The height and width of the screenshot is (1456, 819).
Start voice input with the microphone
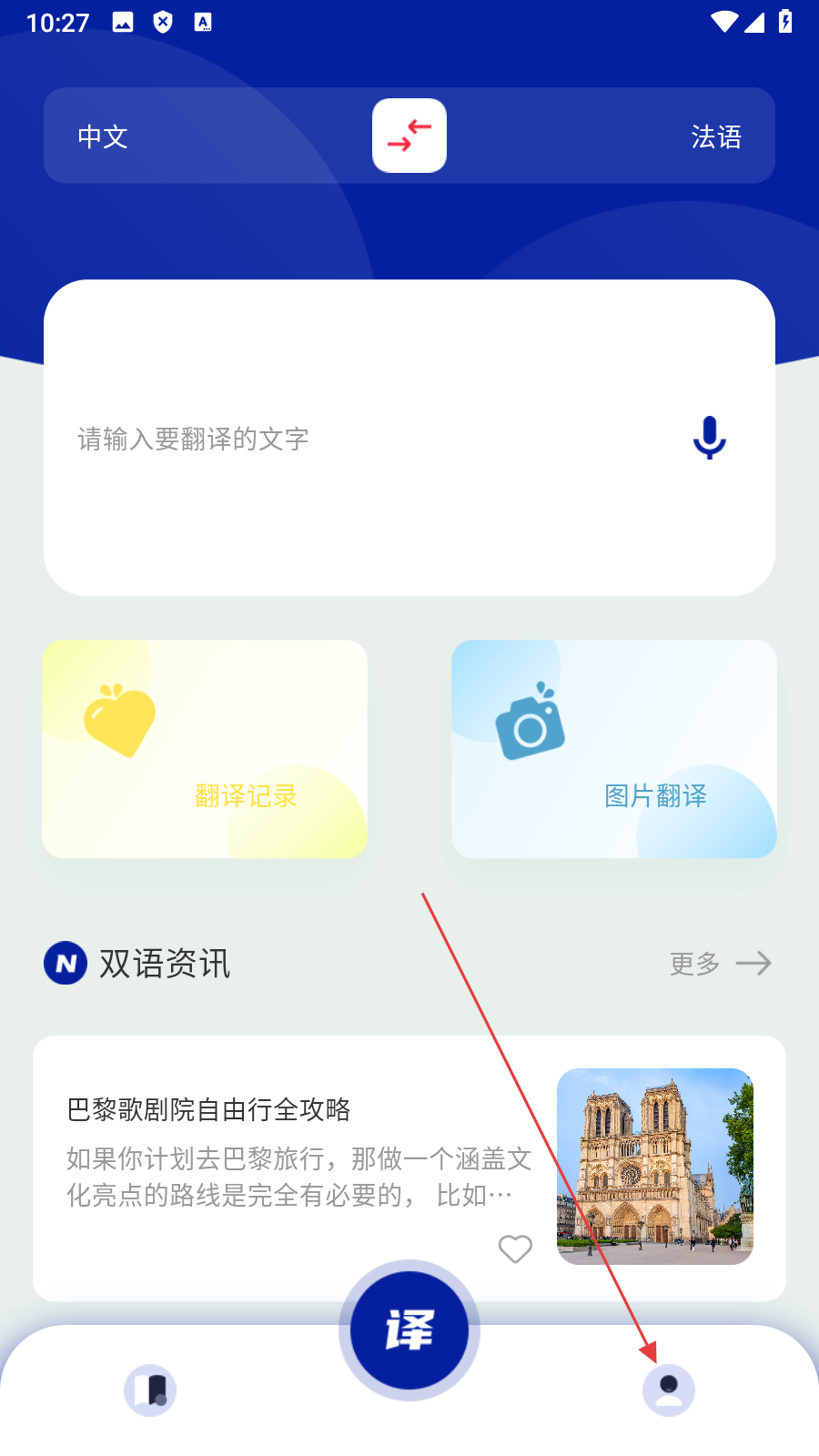(x=709, y=438)
